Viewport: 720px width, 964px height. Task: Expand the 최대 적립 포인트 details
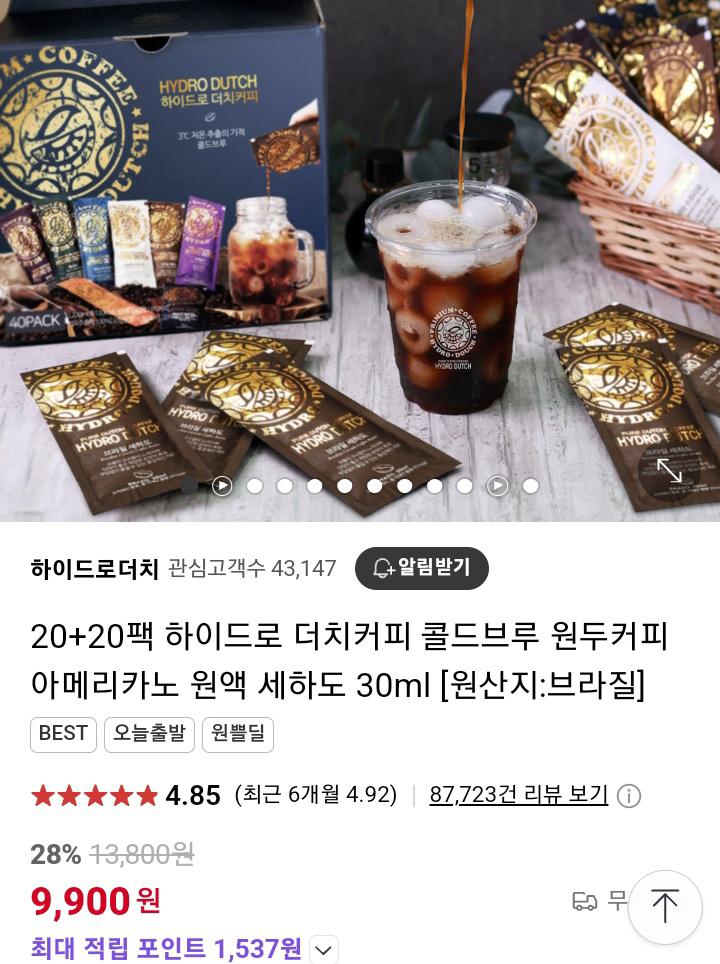[324, 949]
